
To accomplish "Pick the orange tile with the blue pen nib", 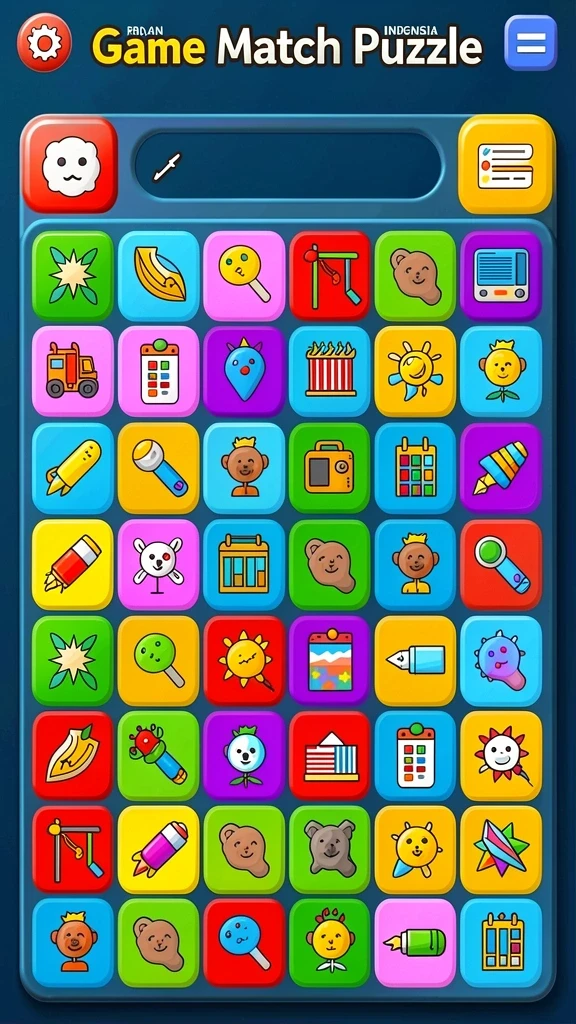I will [415, 660].
